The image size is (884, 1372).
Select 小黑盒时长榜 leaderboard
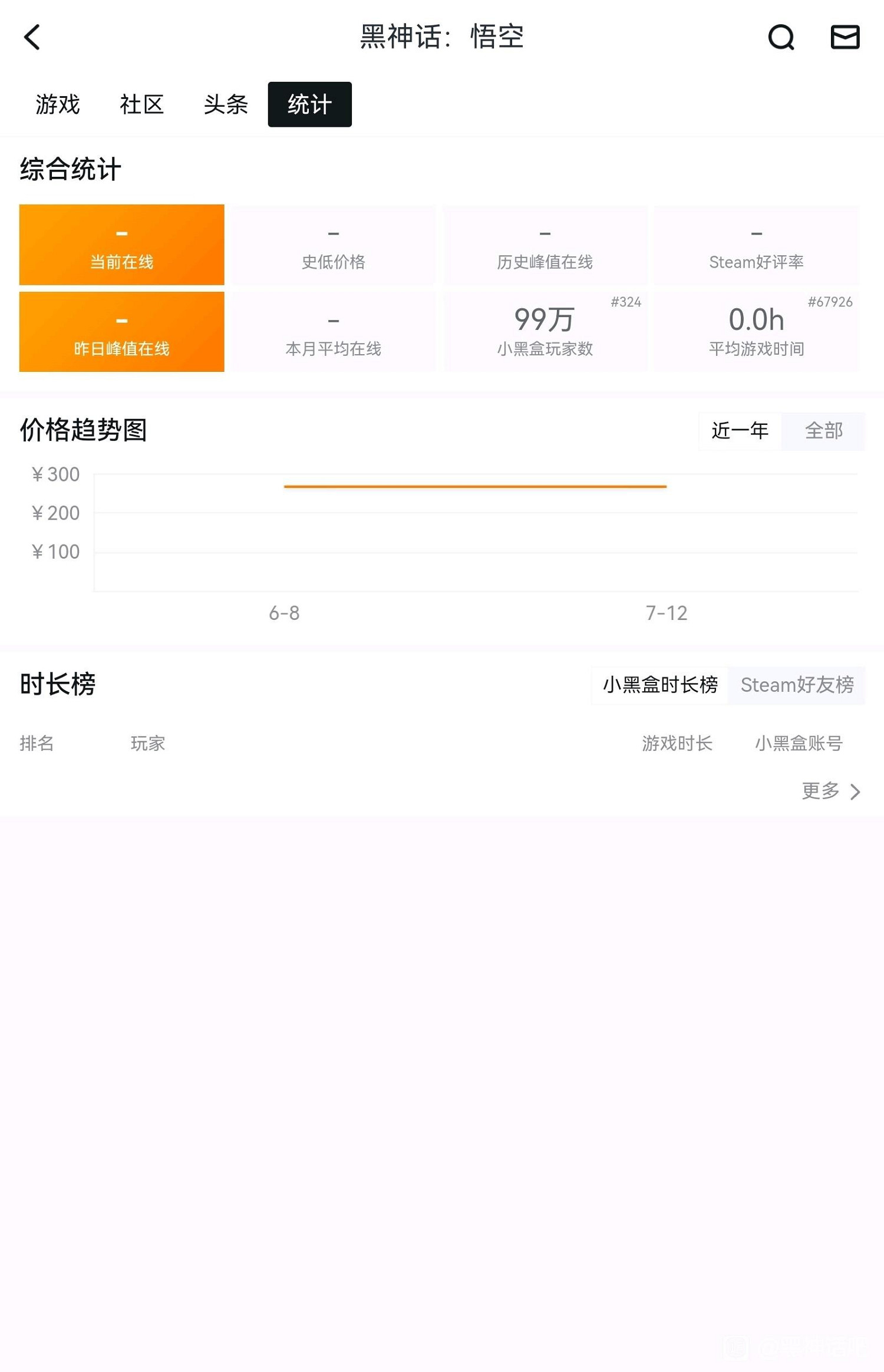coord(659,685)
